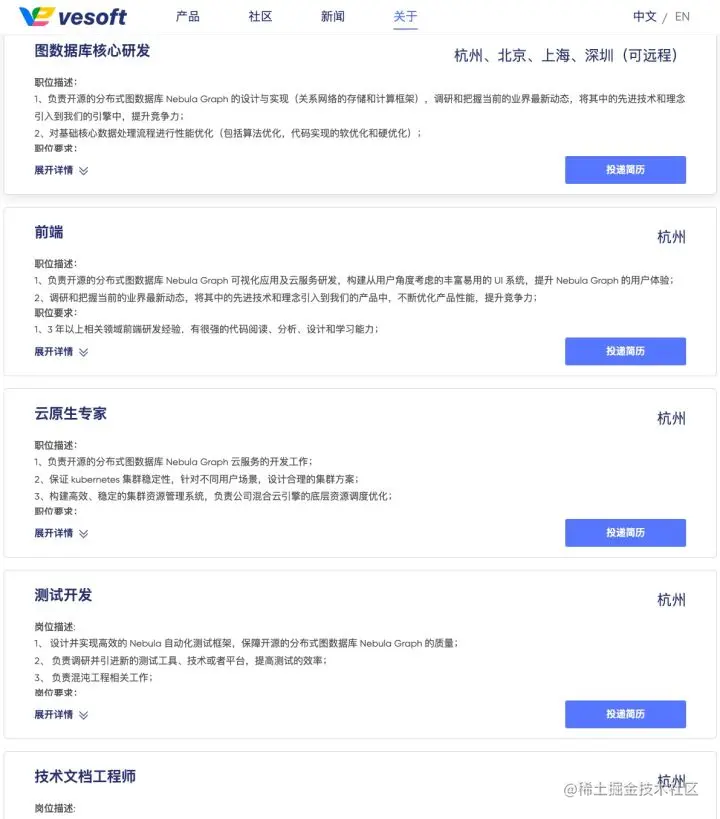The height and width of the screenshot is (819, 720).
Task: Switch language to EN
Action: (x=682, y=16)
